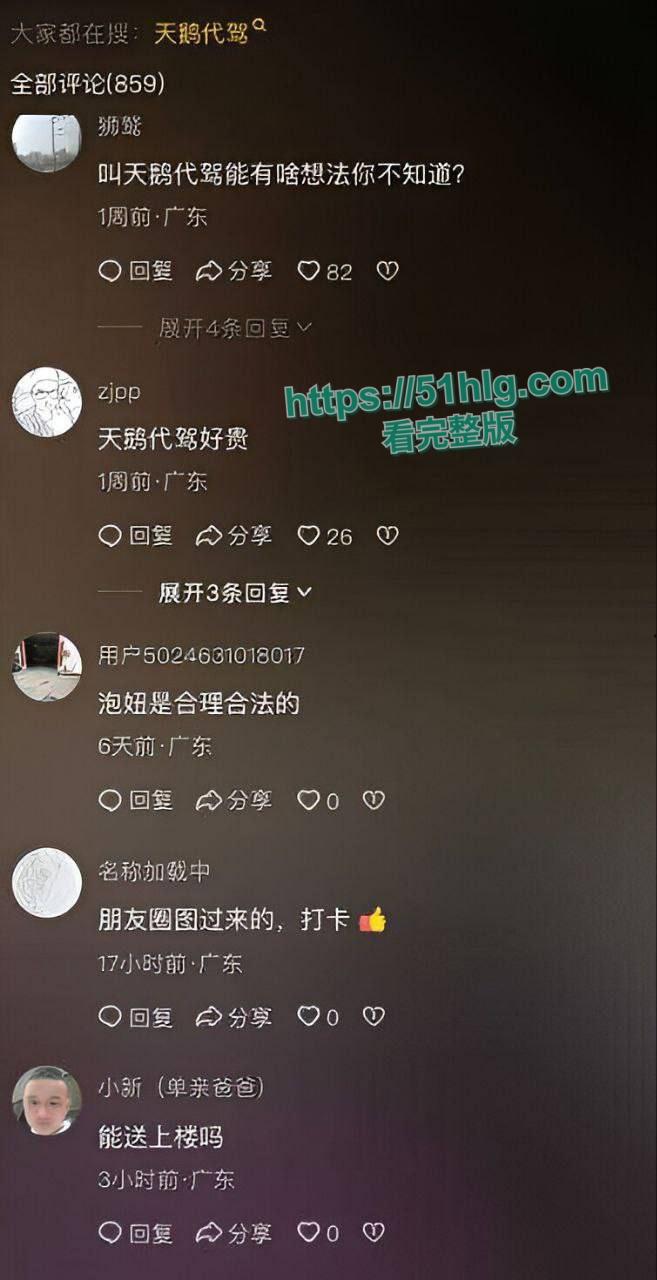Viewport: 657px width, 1280px height.
Task: Open zjpp's profile avatar
Action: [x=46, y=402]
